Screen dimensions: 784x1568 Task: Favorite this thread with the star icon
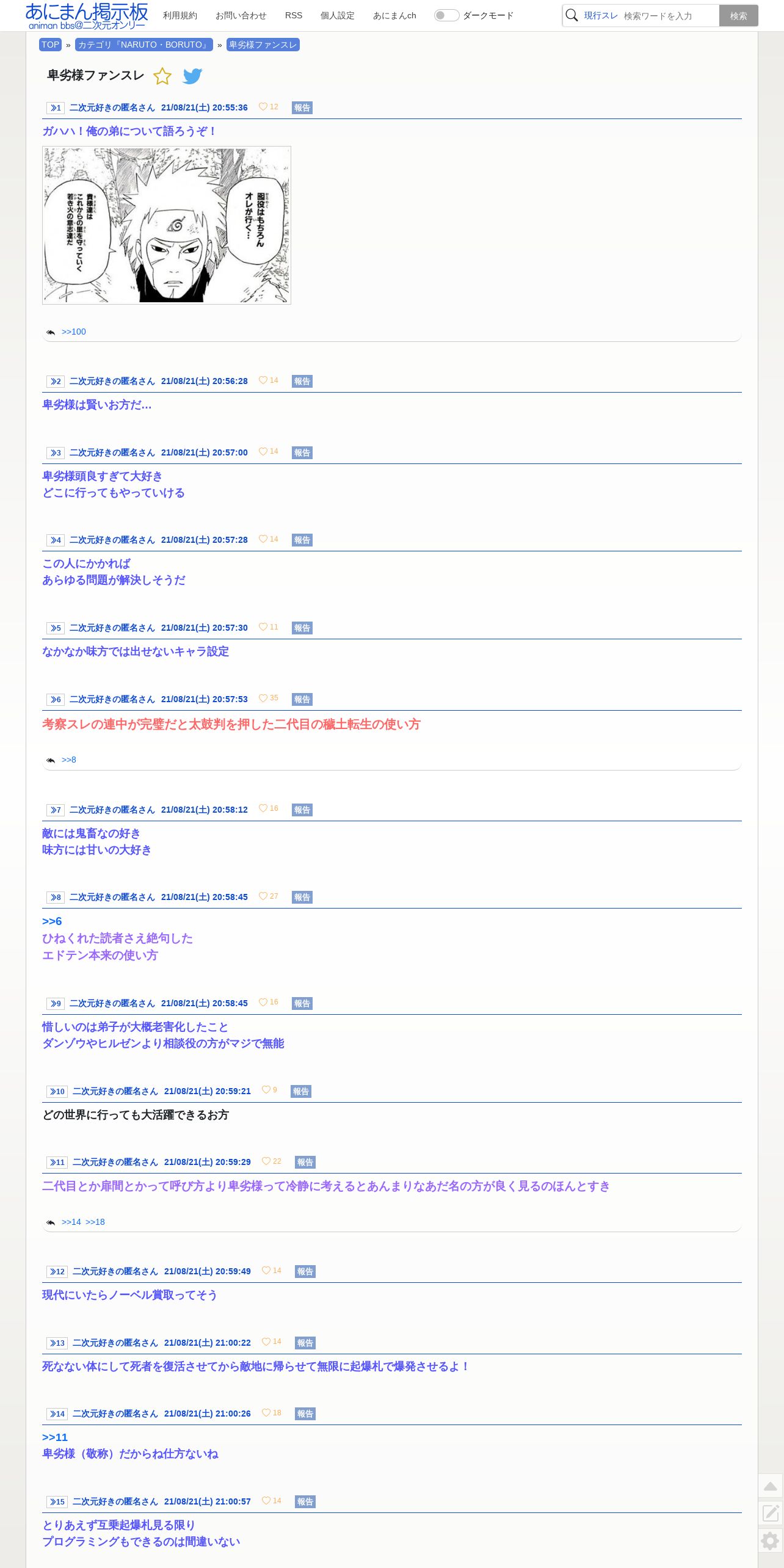(x=162, y=76)
